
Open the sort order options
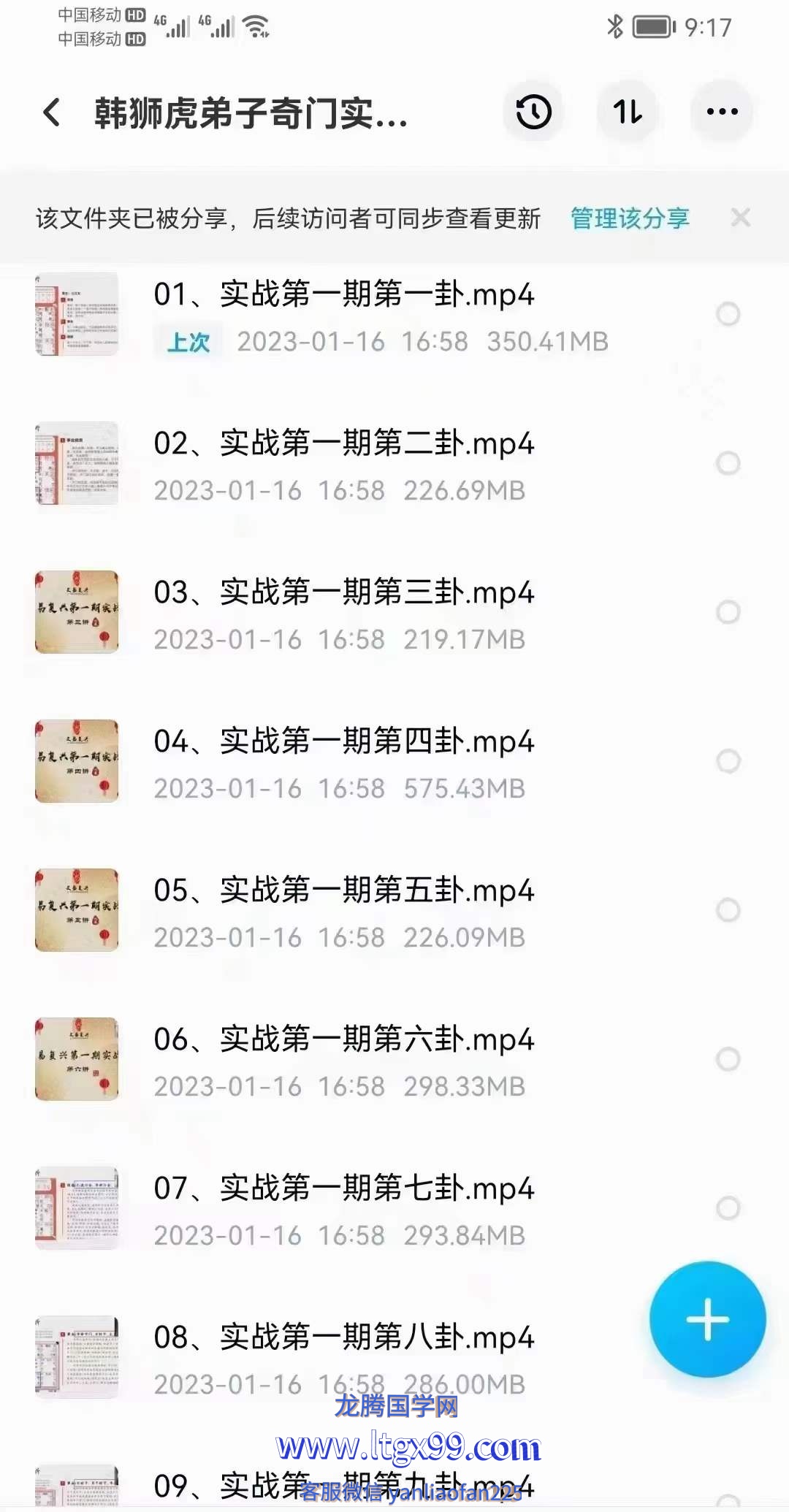pyautogui.click(x=628, y=112)
